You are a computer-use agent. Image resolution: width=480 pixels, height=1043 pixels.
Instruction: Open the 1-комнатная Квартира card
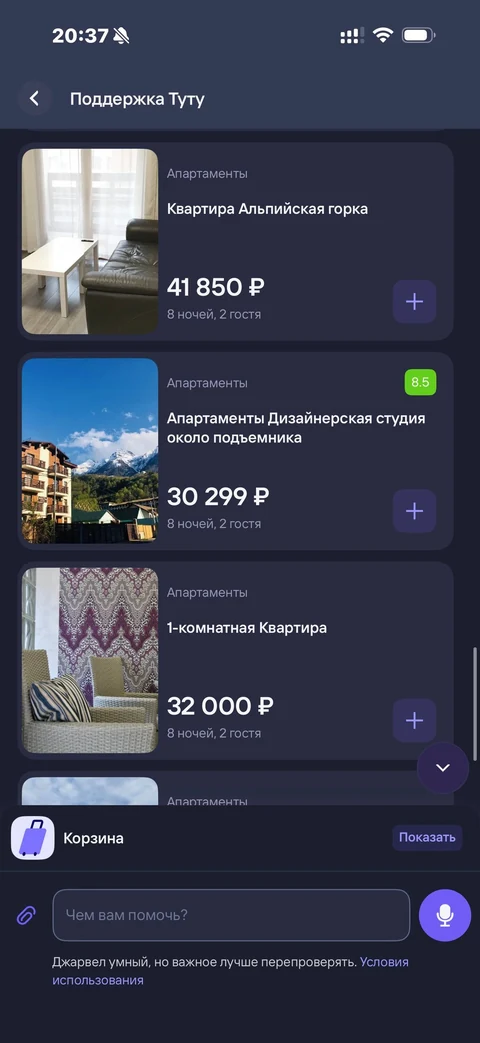235,660
